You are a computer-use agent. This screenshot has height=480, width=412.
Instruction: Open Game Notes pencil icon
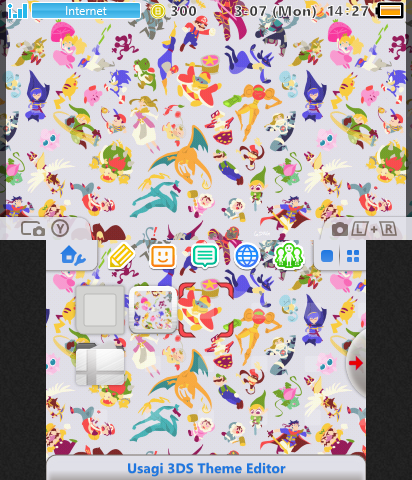(x=121, y=256)
